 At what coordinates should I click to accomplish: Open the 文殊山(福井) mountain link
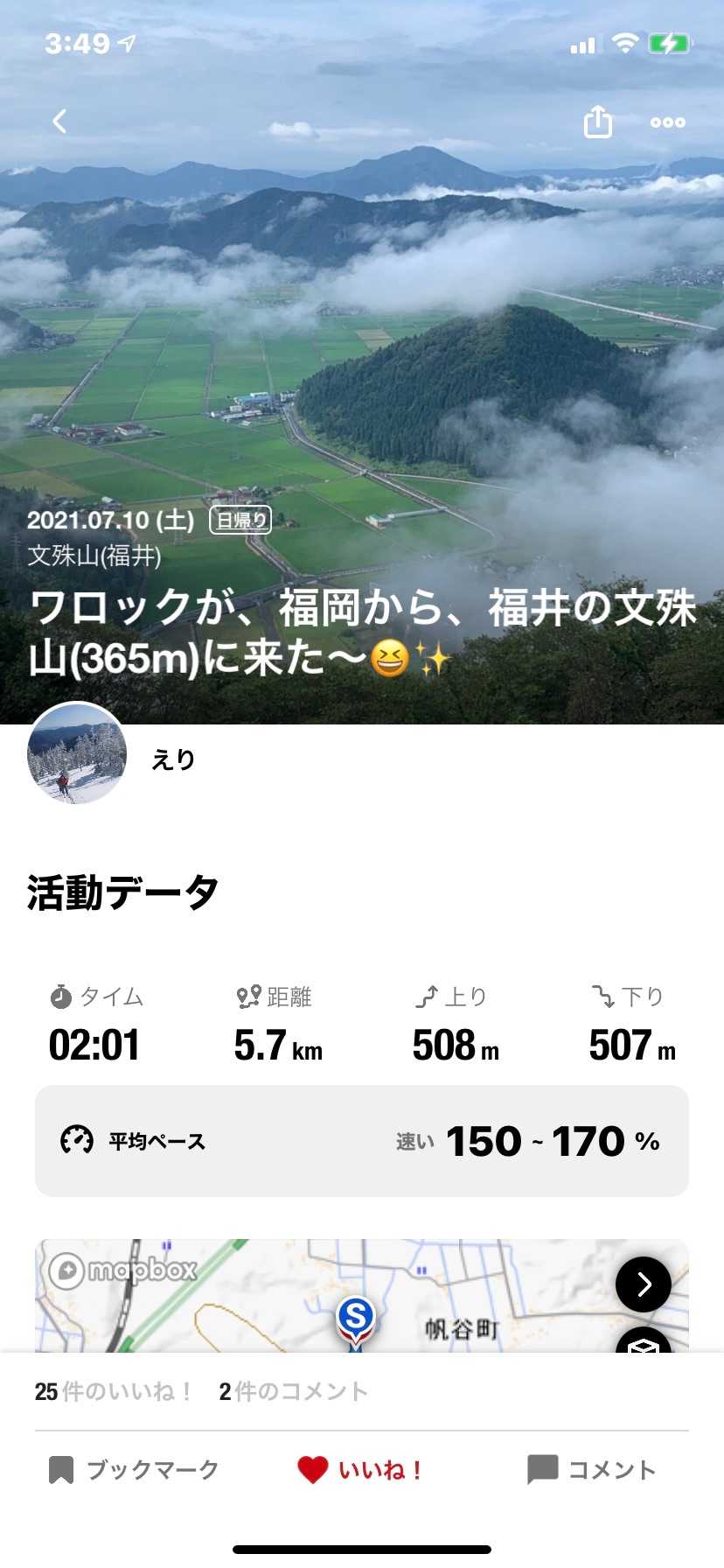[x=94, y=556]
